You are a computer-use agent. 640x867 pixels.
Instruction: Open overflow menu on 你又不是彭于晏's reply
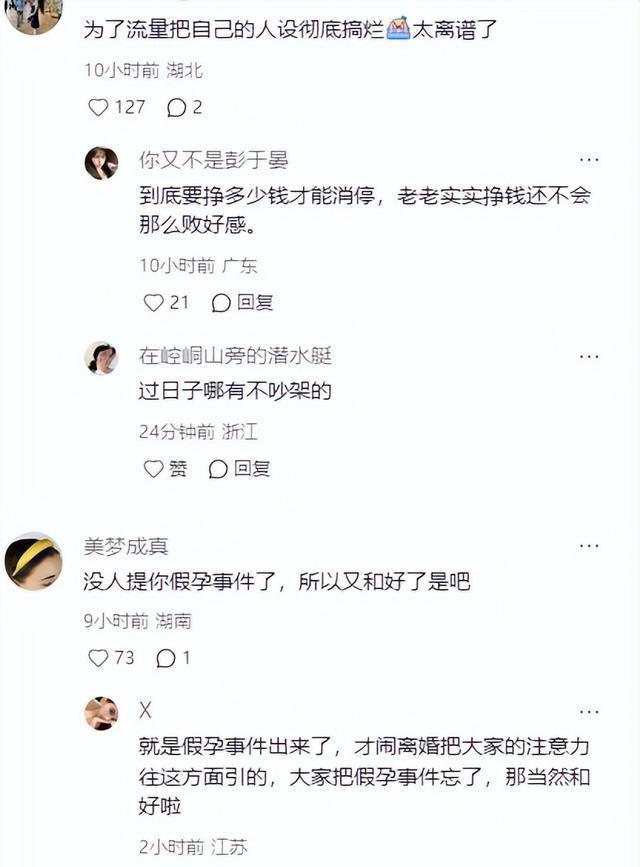click(590, 159)
